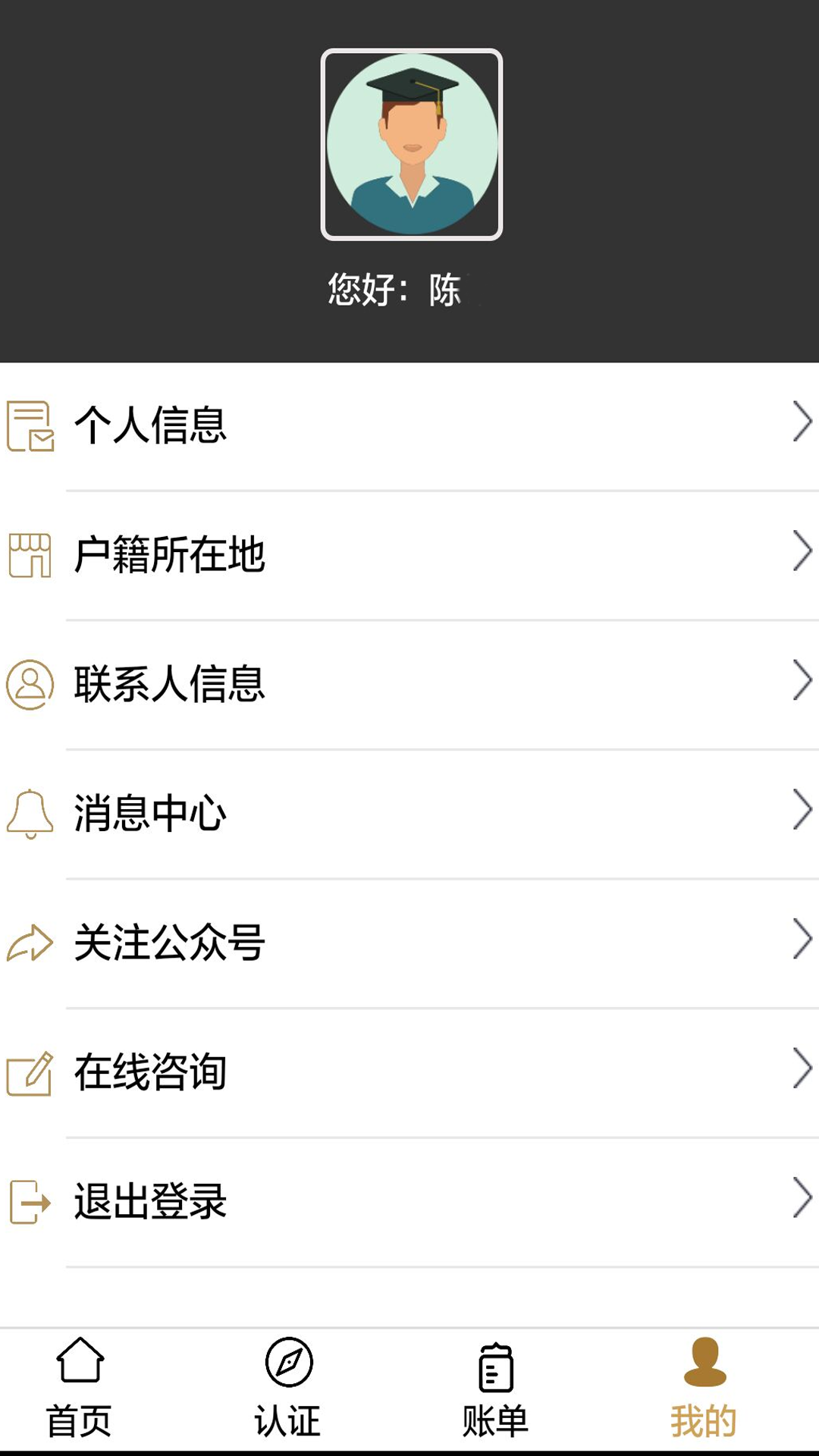The width and height of the screenshot is (819, 1456).
Task: Open 关注公众号 row
Action: 409,942
